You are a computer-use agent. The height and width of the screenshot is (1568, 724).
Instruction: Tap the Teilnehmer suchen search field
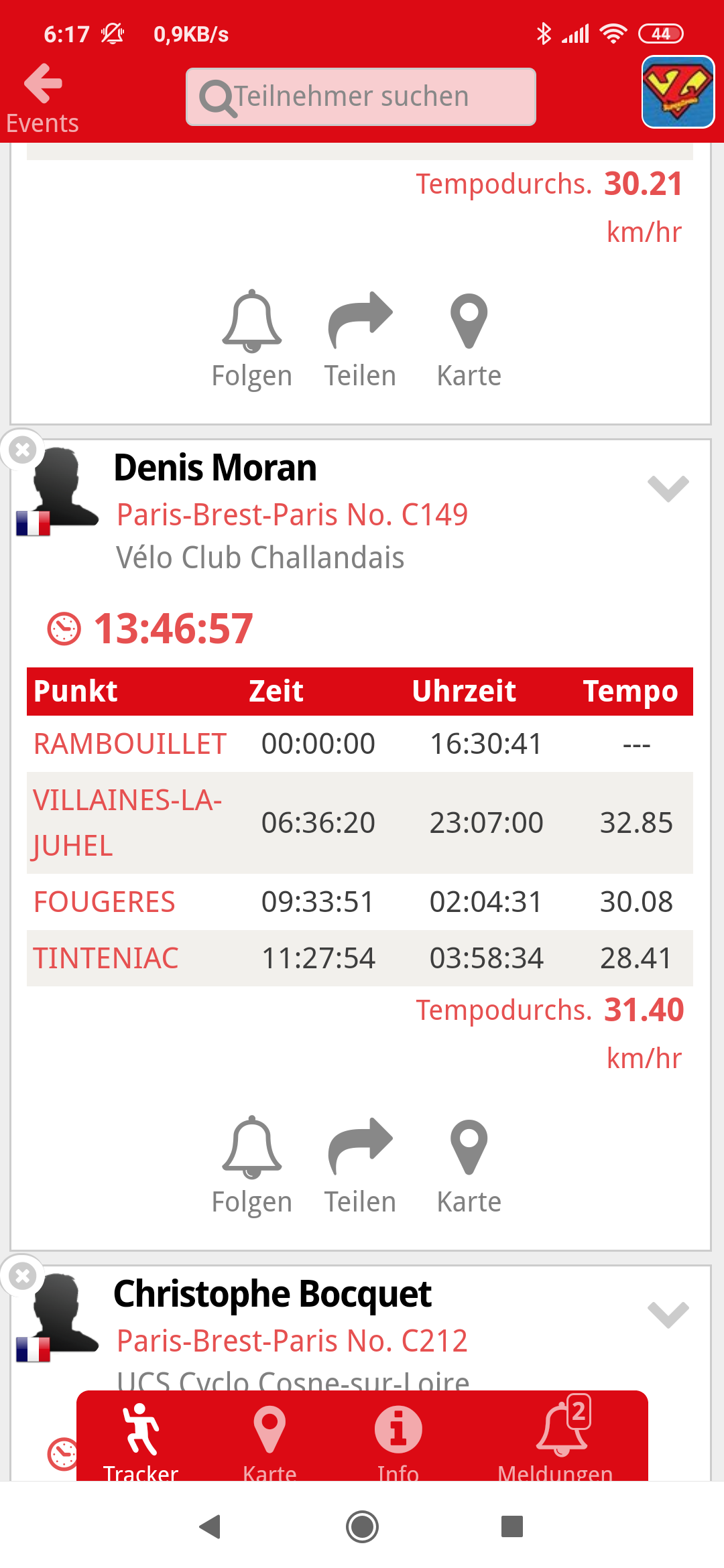tap(361, 96)
